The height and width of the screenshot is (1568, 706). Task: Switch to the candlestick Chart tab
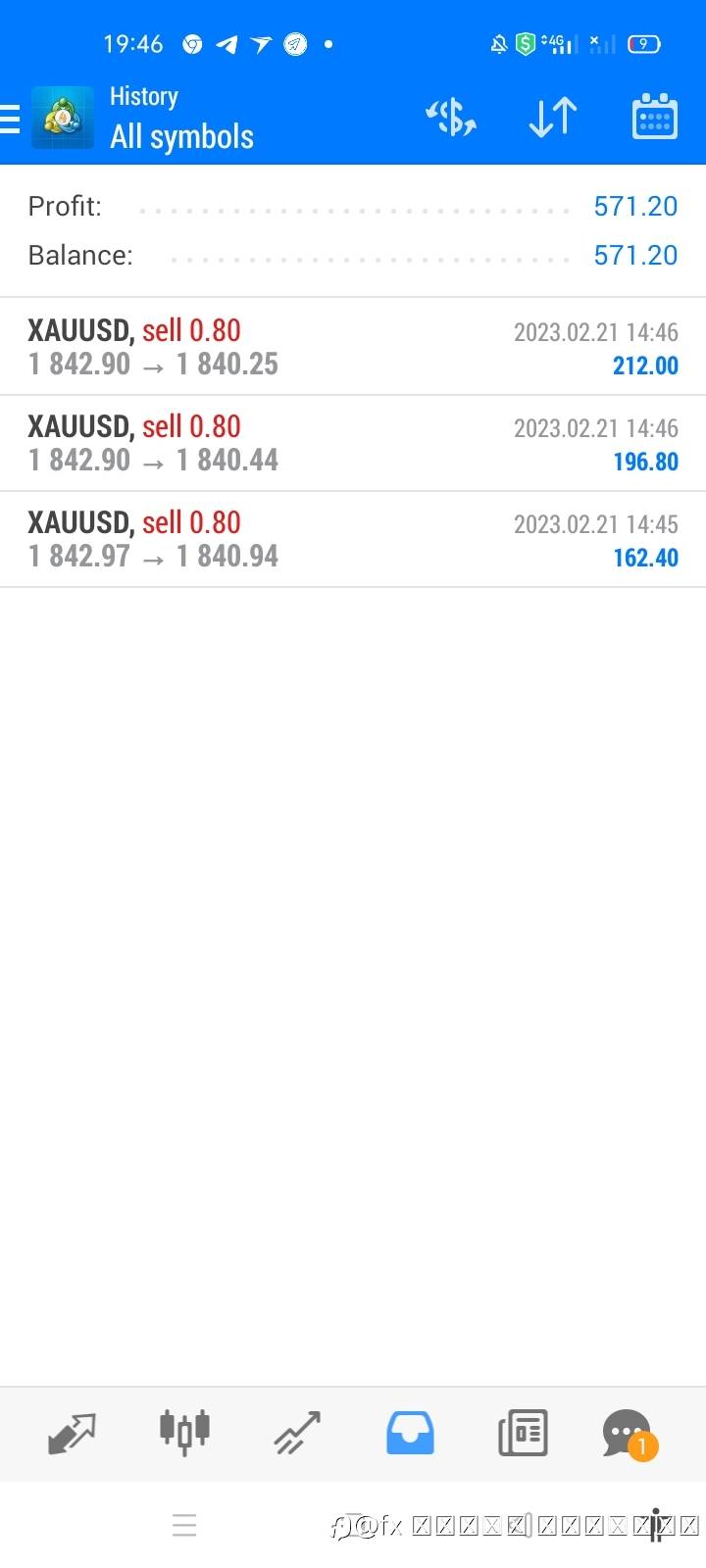tap(184, 1433)
